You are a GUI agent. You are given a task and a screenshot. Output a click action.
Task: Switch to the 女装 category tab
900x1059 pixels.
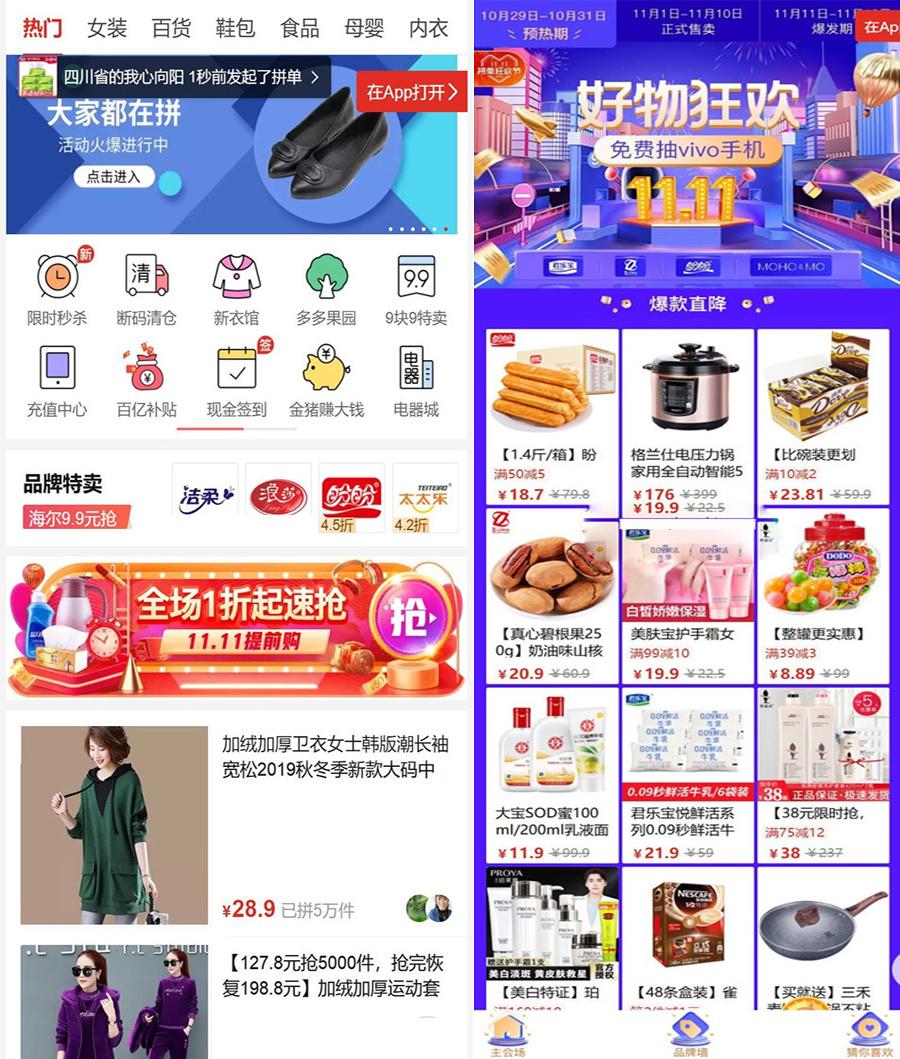click(106, 28)
